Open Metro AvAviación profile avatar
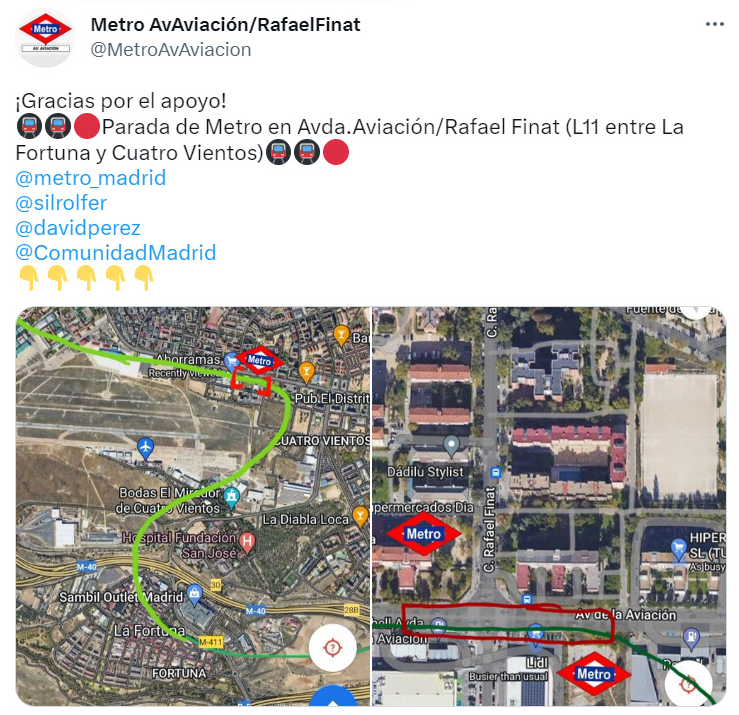The width and height of the screenshot is (739, 715). tap(45, 37)
